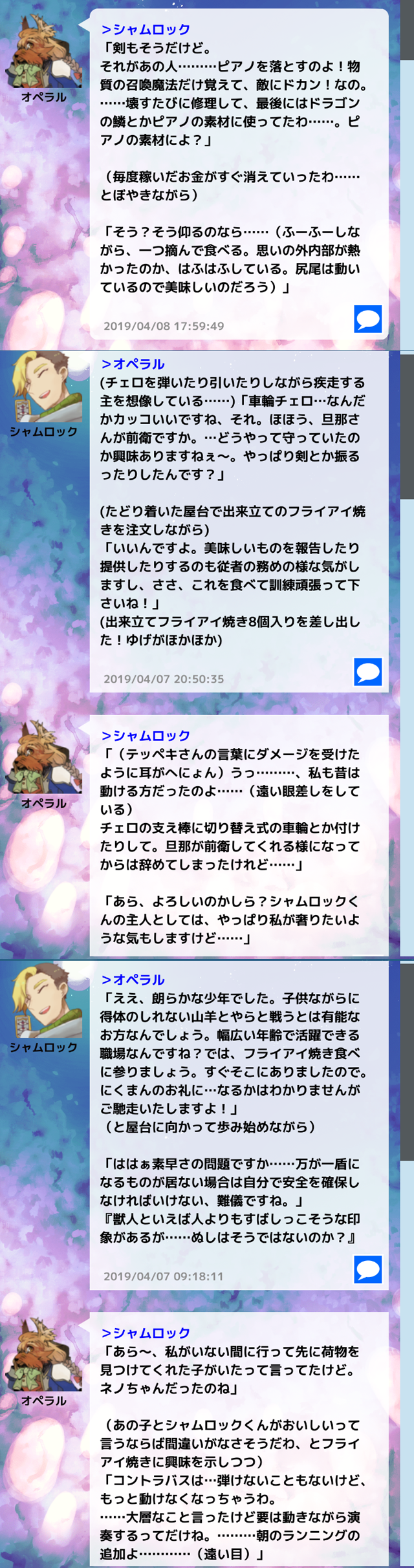Image resolution: width=414 pixels, height=1568 pixels.
Task: Tap the >シャムロック link in the テッペキさん message
Action: pyautogui.click(x=146, y=735)
